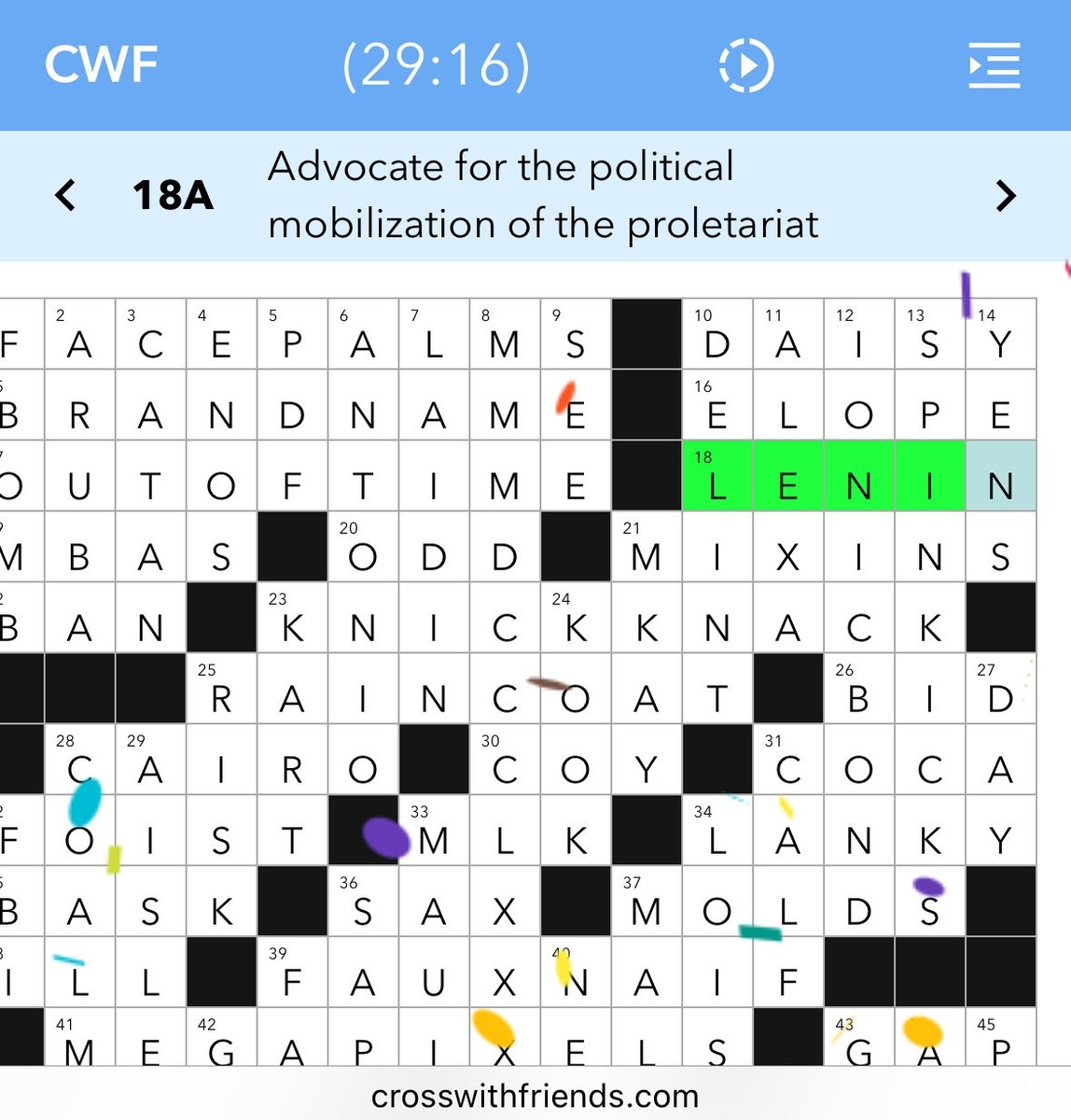Click the 18A clue label
The width and height of the screenshot is (1071, 1120).
pyautogui.click(x=172, y=196)
